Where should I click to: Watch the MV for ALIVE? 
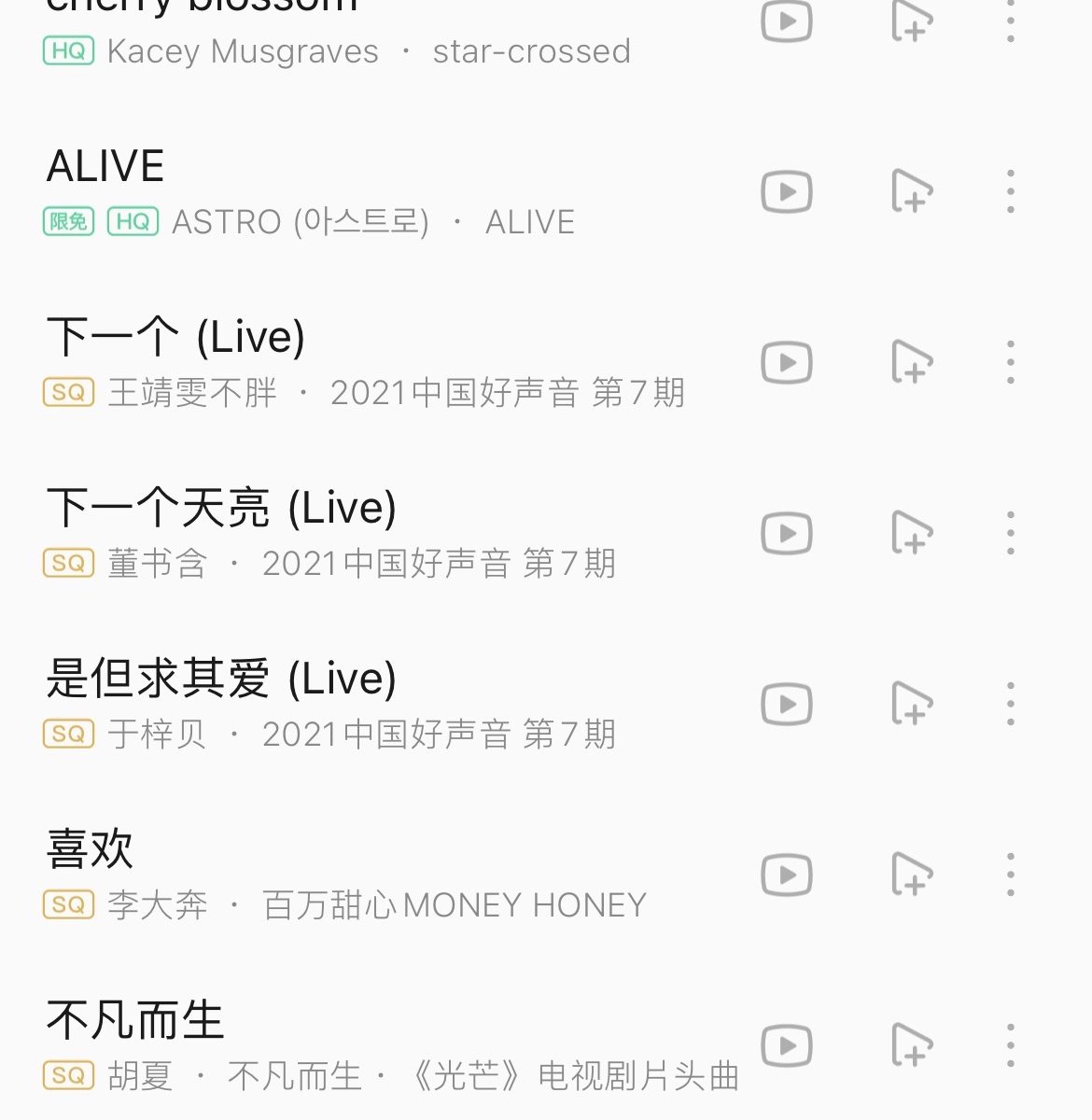tap(786, 191)
